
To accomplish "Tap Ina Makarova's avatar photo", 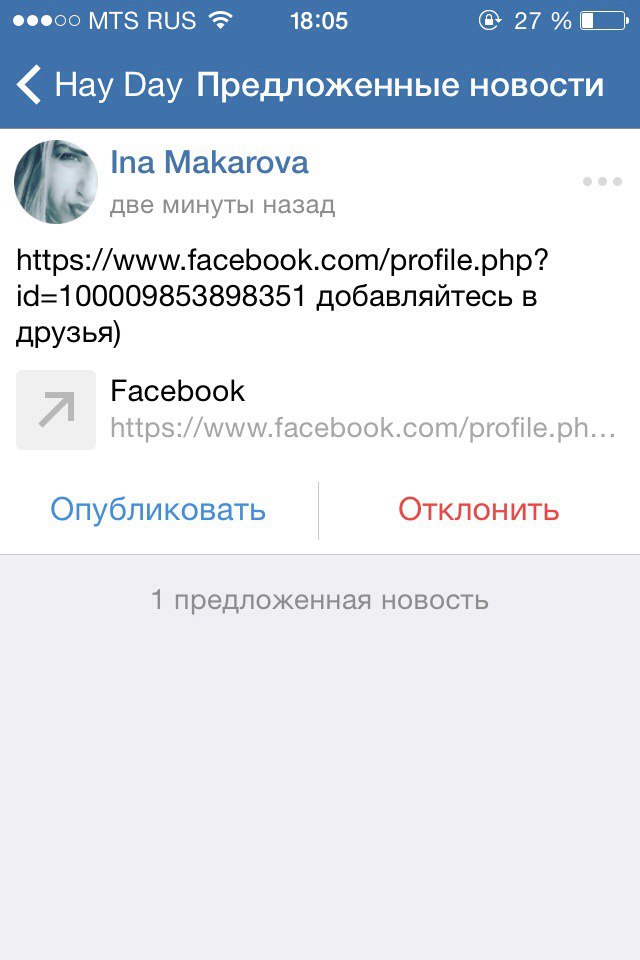I will pyautogui.click(x=56, y=182).
